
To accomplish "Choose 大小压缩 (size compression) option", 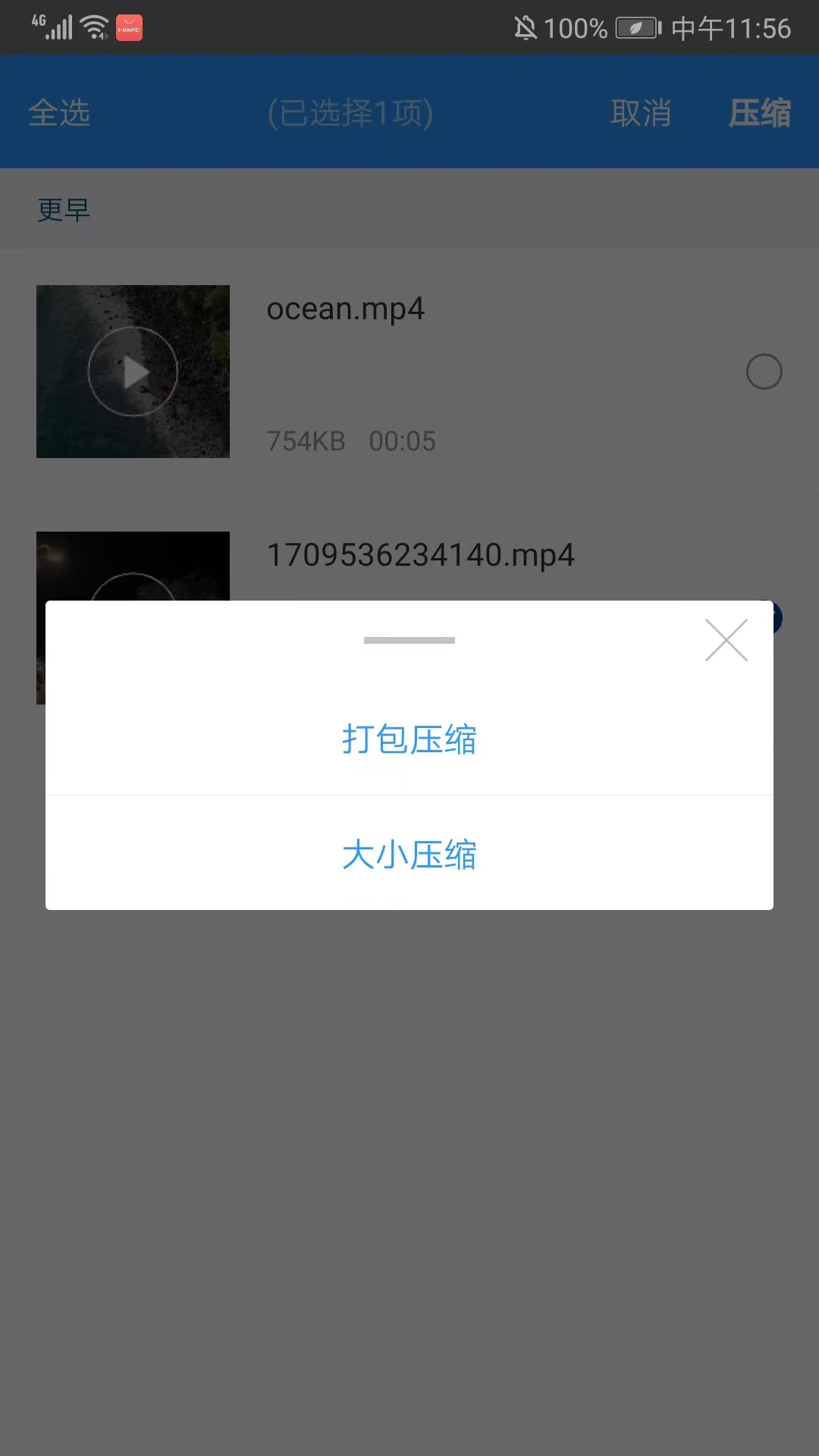I will pos(409,855).
